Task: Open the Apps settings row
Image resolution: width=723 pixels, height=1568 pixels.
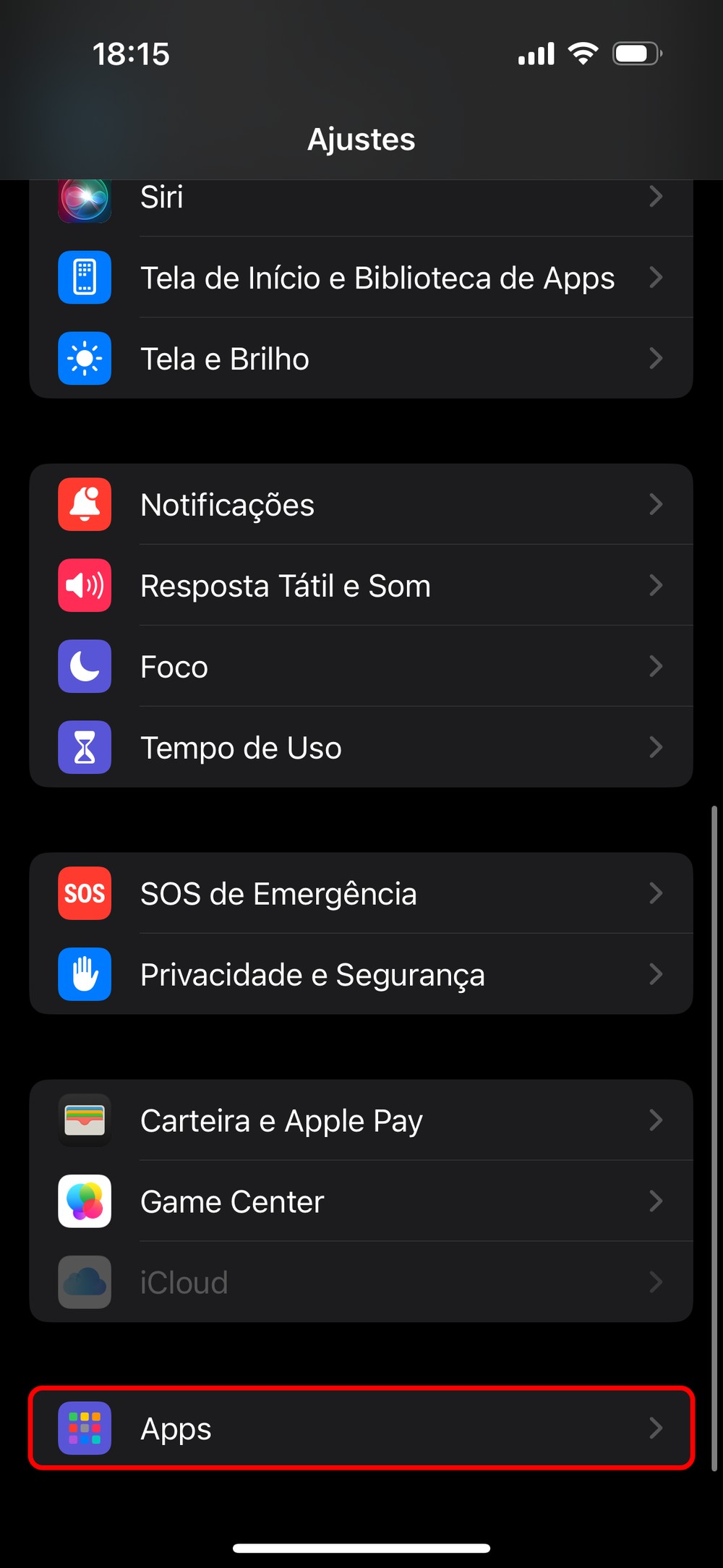Action: [361, 1428]
